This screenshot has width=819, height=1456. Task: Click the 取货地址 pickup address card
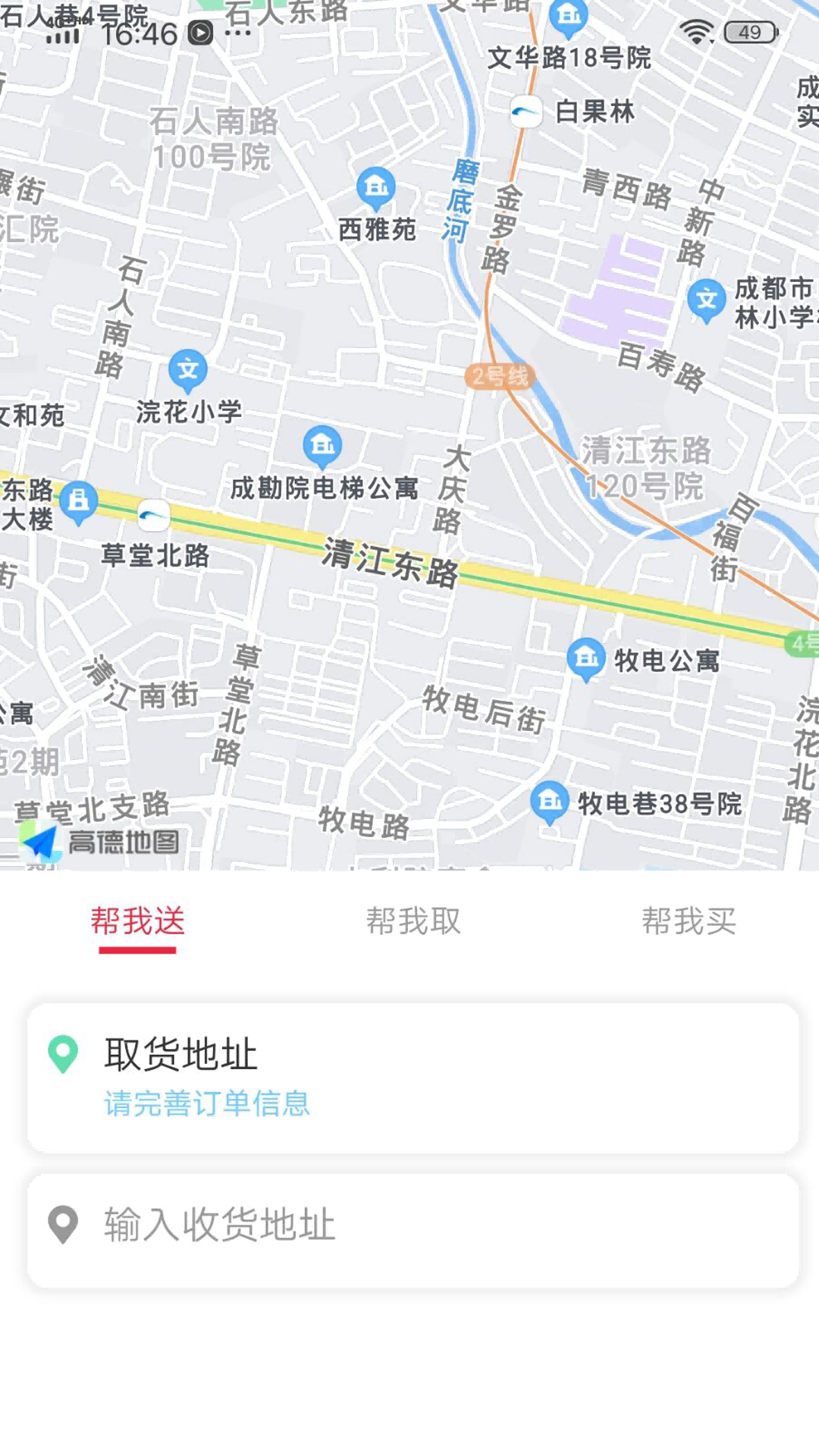coord(409,1073)
